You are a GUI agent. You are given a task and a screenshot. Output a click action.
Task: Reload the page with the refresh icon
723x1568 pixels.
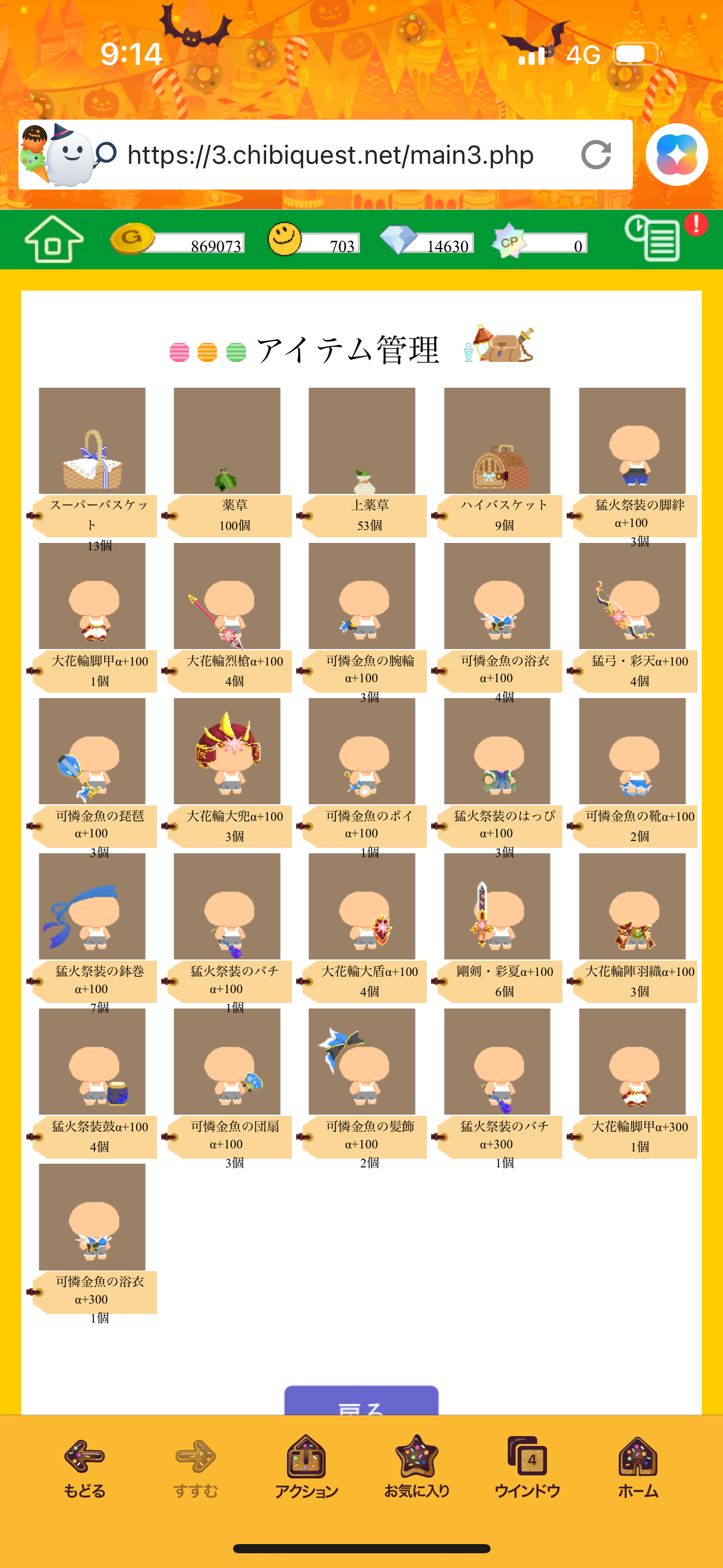click(x=596, y=155)
